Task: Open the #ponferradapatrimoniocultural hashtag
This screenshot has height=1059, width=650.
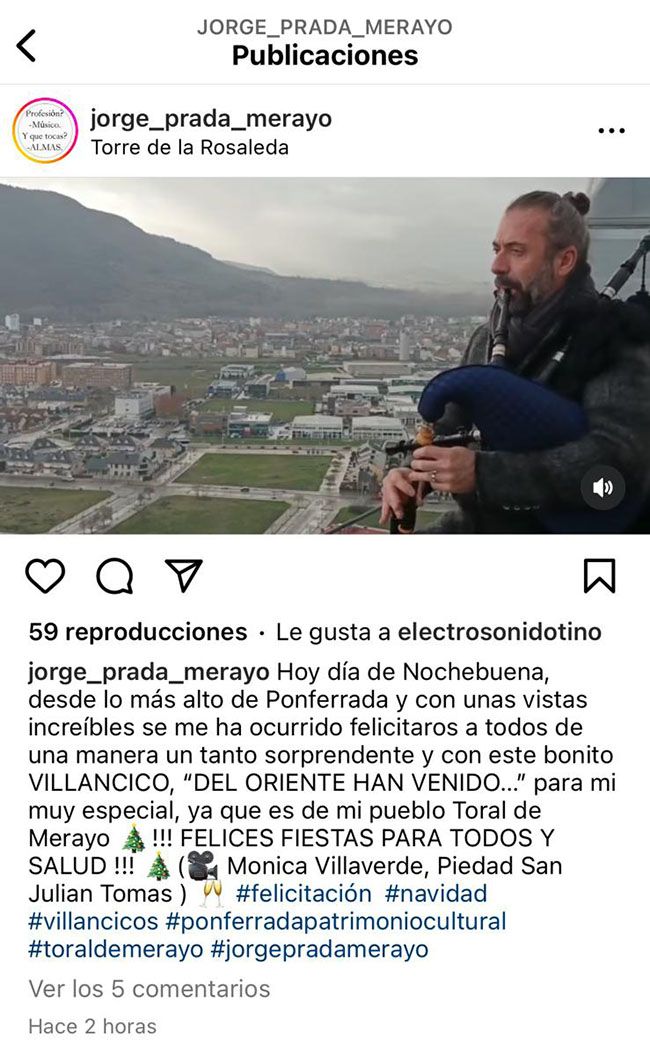Action: pyautogui.click(x=336, y=921)
